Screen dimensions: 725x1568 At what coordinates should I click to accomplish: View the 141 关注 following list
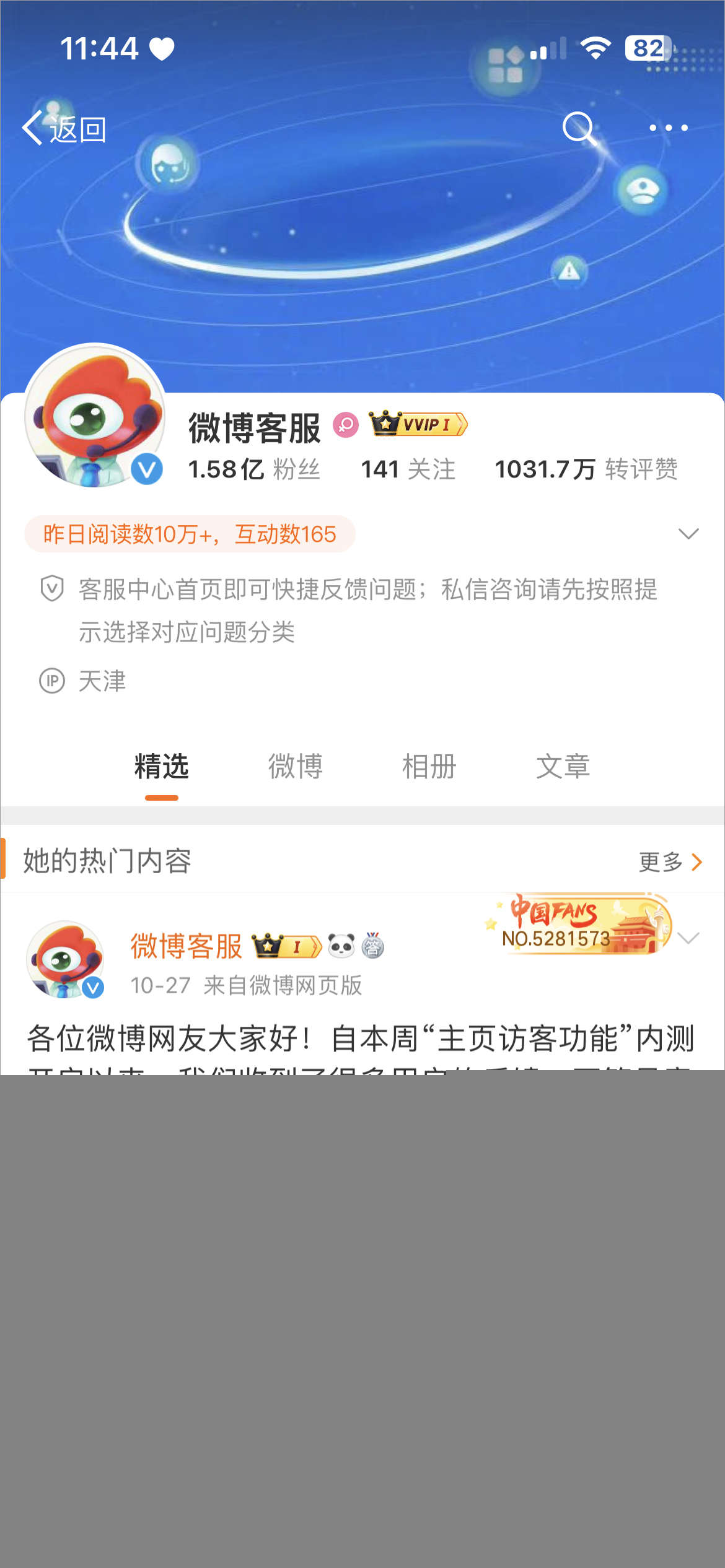click(408, 469)
